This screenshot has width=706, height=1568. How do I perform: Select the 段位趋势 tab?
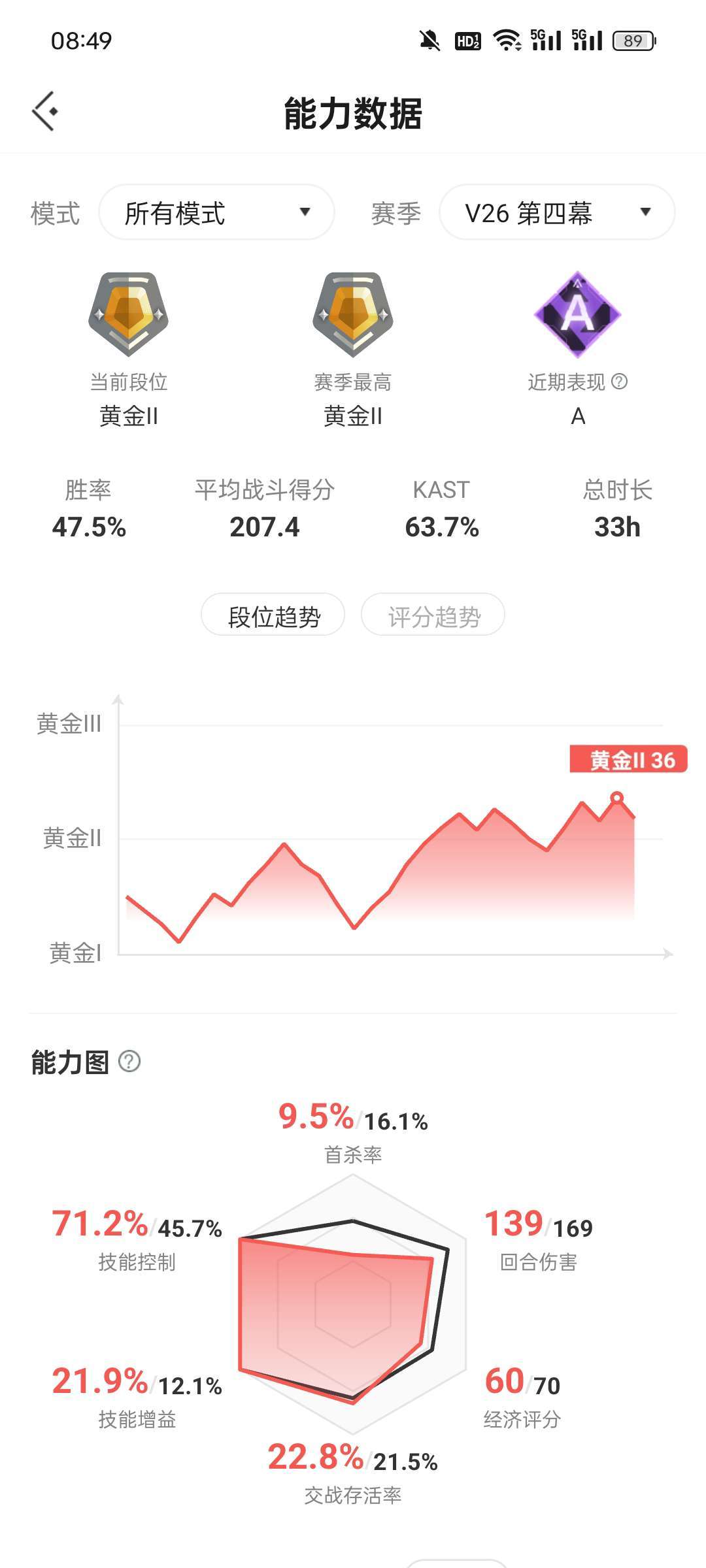tap(273, 615)
